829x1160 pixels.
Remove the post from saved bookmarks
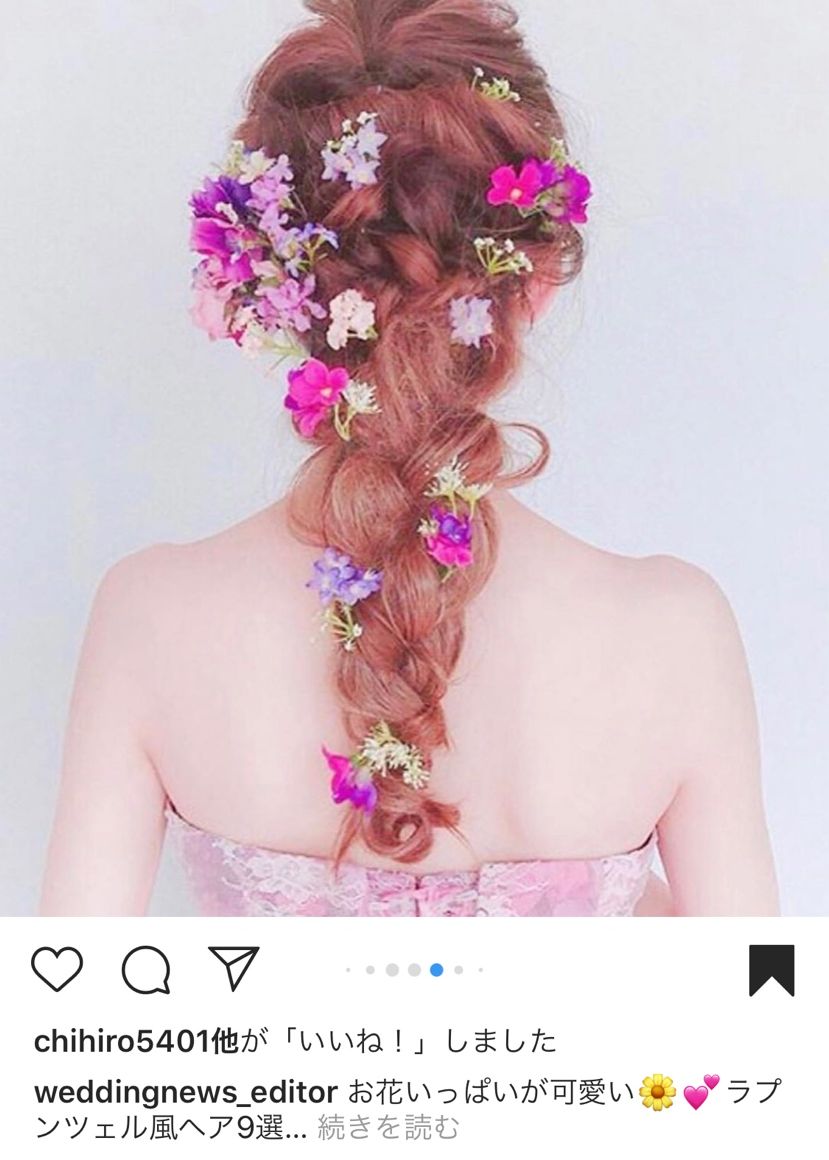(771, 970)
